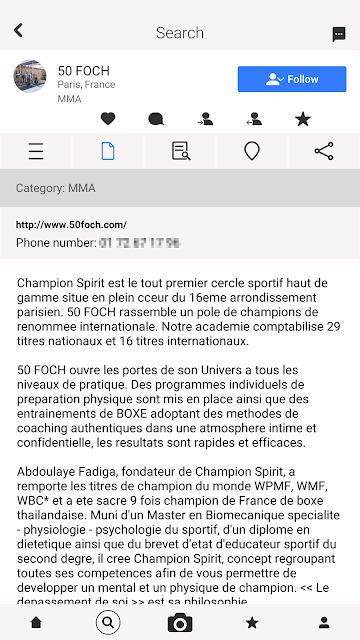
Task: Follow the 50 FOCH profile
Action: (x=292, y=79)
